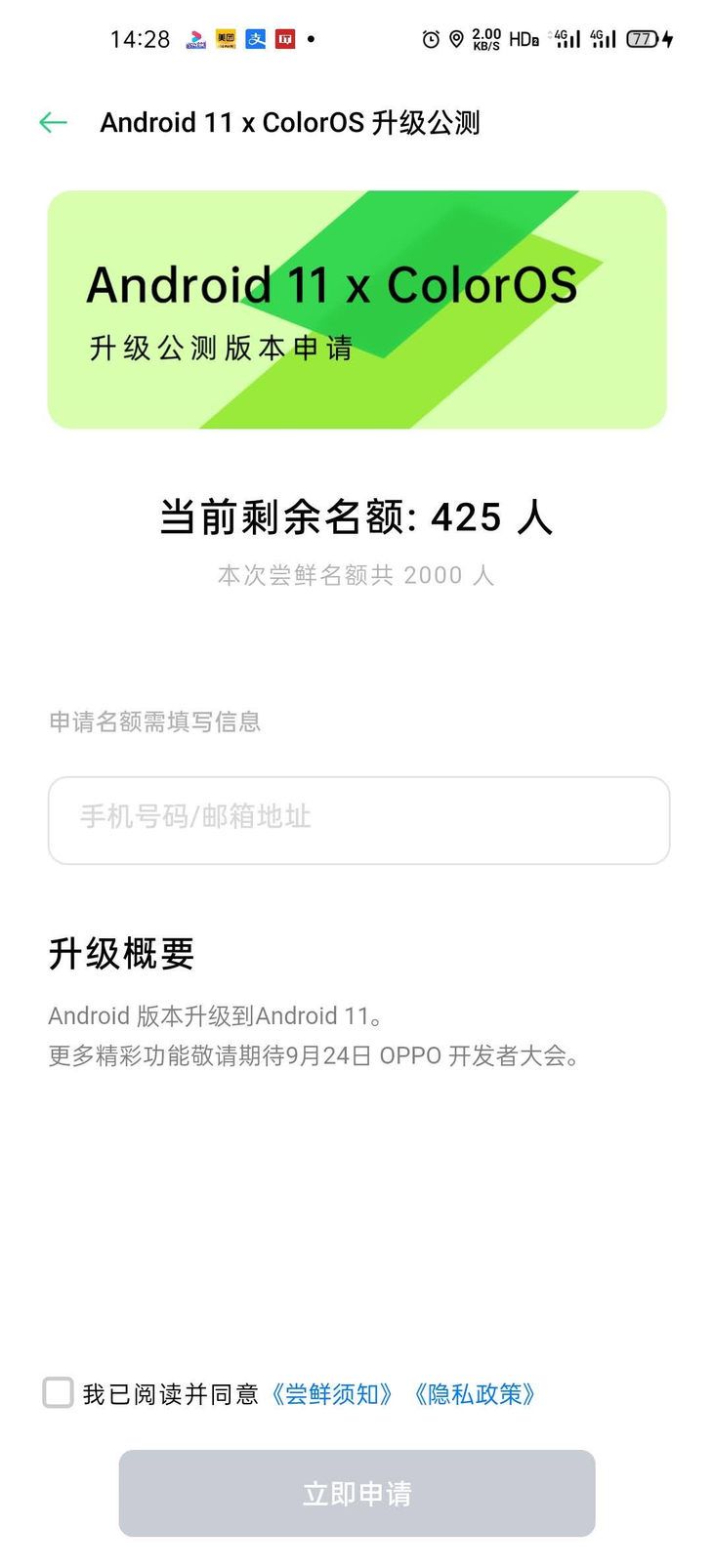Tap the 手机号码/邮箱地址 input field
Viewport: 713px width, 1568px height.
[x=358, y=820]
